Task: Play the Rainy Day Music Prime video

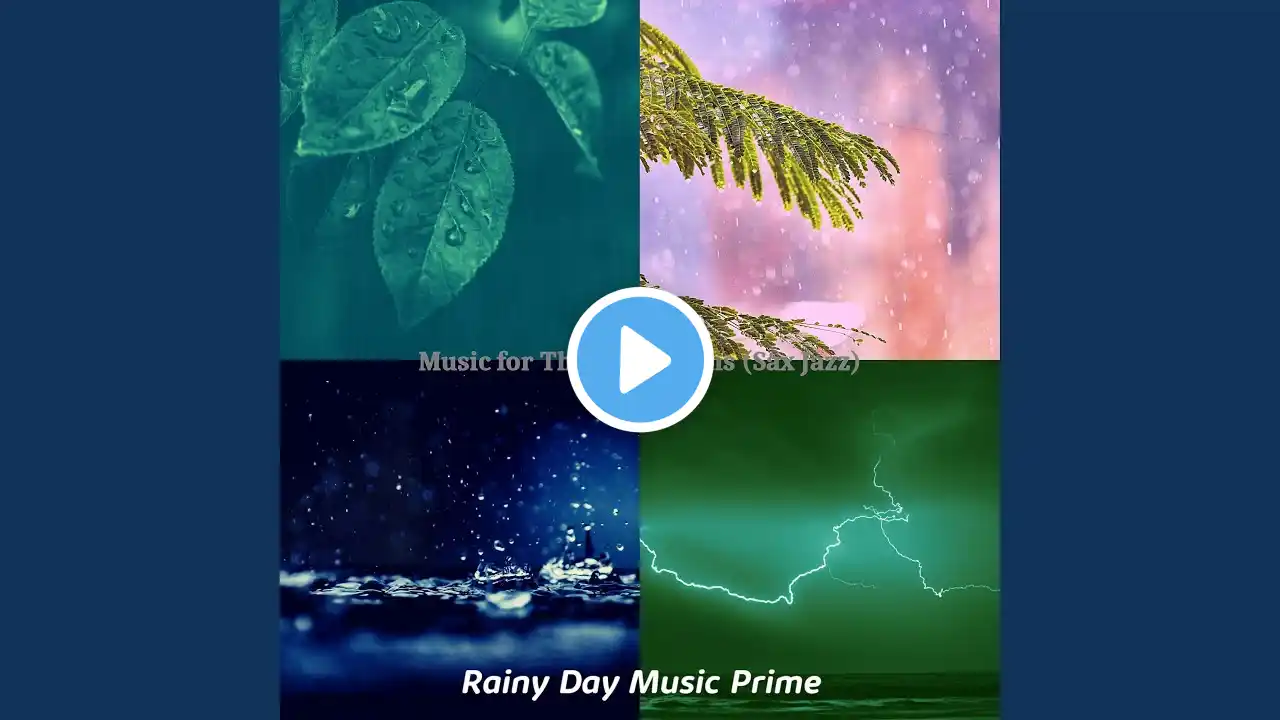Action: (640, 360)
